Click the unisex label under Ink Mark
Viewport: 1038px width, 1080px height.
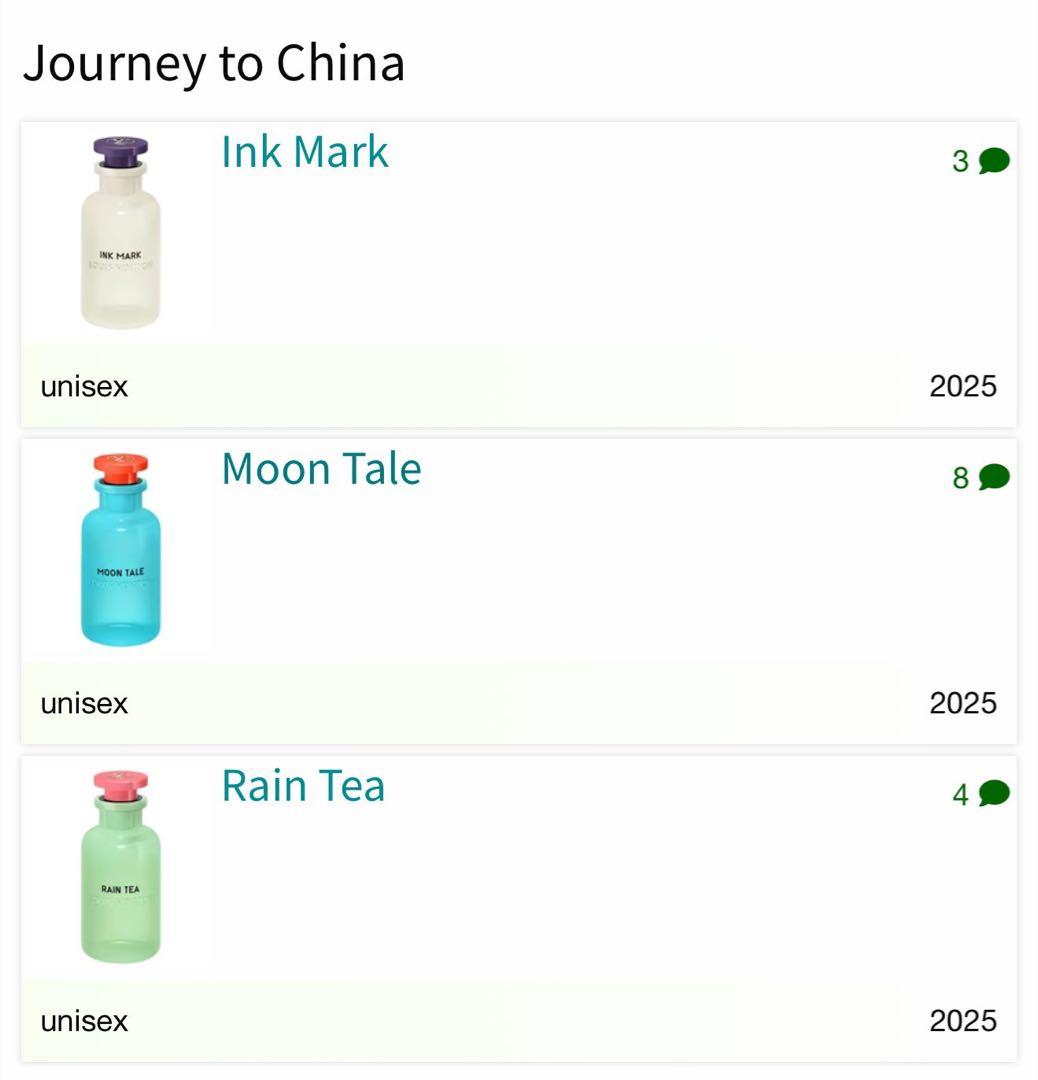pyautogui.click(x=84, y=386)
